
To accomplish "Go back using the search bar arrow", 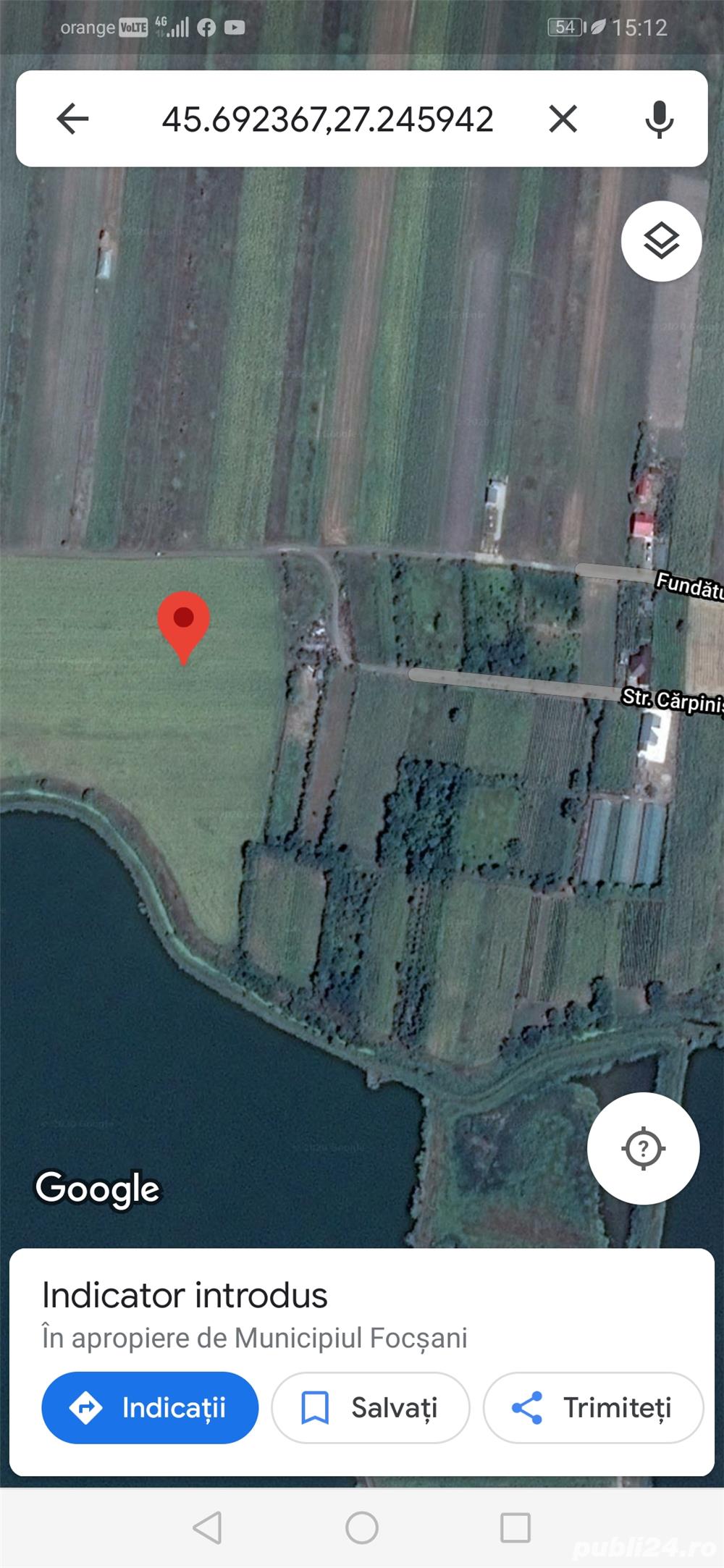I will (72, 119).
